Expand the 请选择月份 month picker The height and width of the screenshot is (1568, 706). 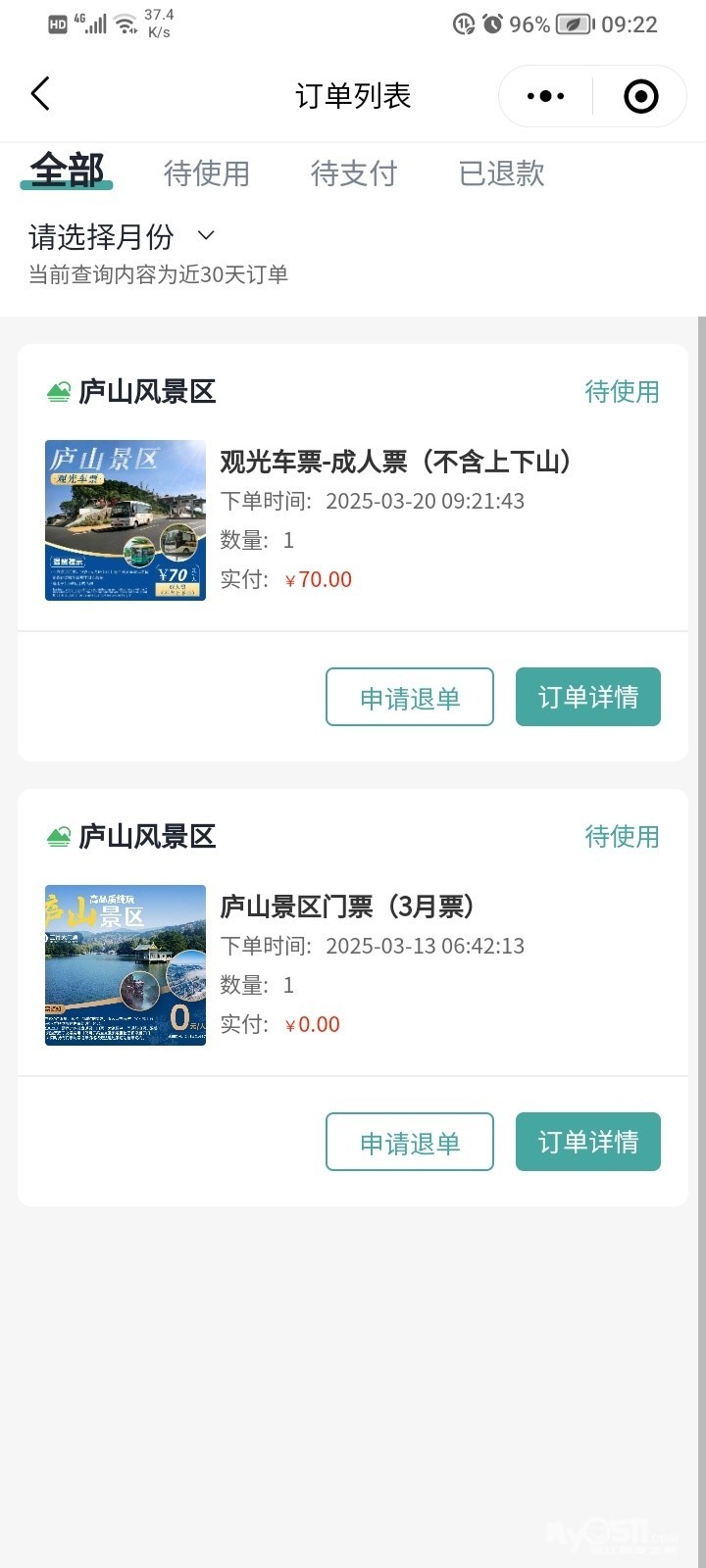[122, 236]
